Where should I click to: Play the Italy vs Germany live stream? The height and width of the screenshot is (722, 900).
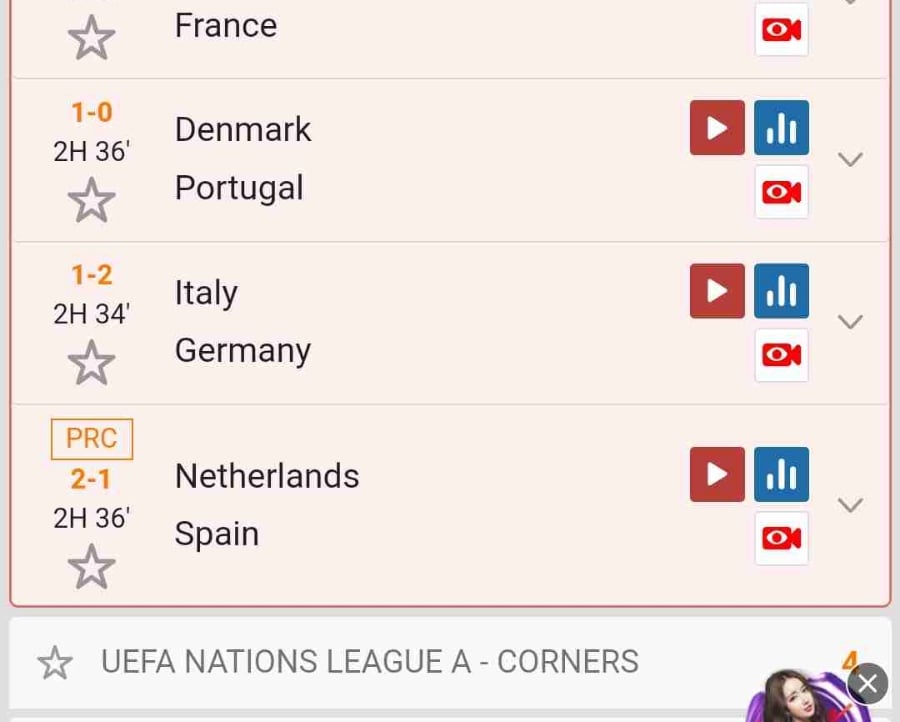point(717,291)
